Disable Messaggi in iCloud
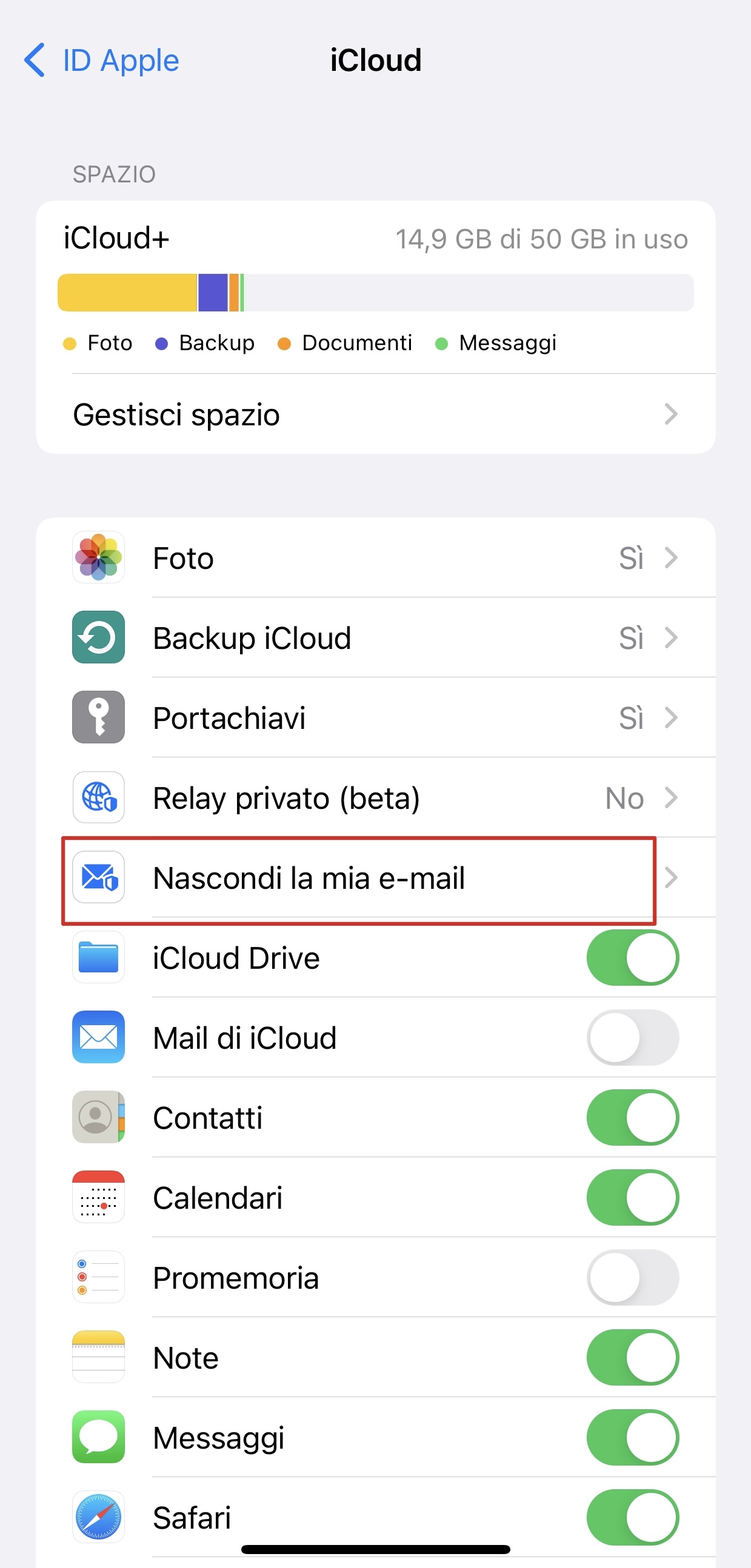 click(633, 1438)
